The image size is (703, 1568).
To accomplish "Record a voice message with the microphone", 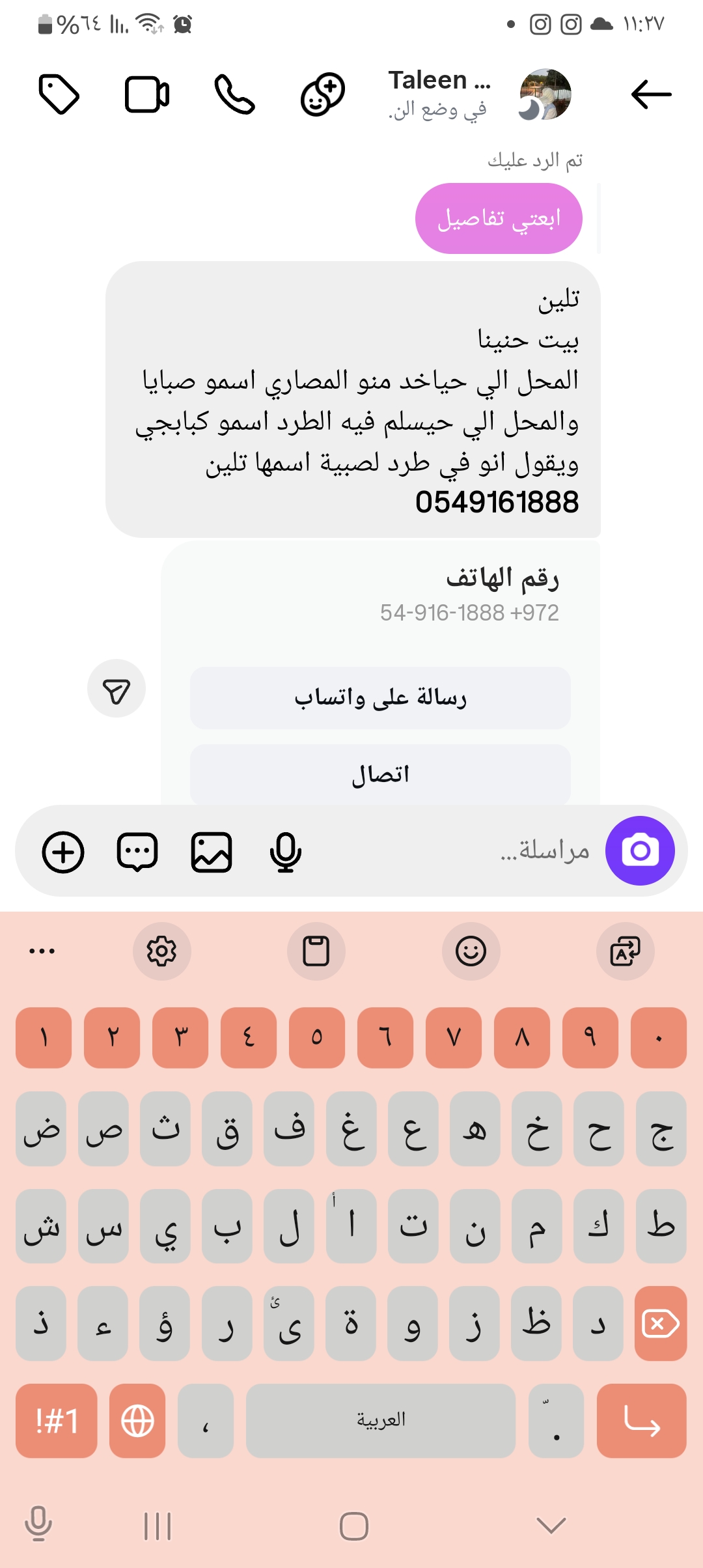I will tap(285, 852).
